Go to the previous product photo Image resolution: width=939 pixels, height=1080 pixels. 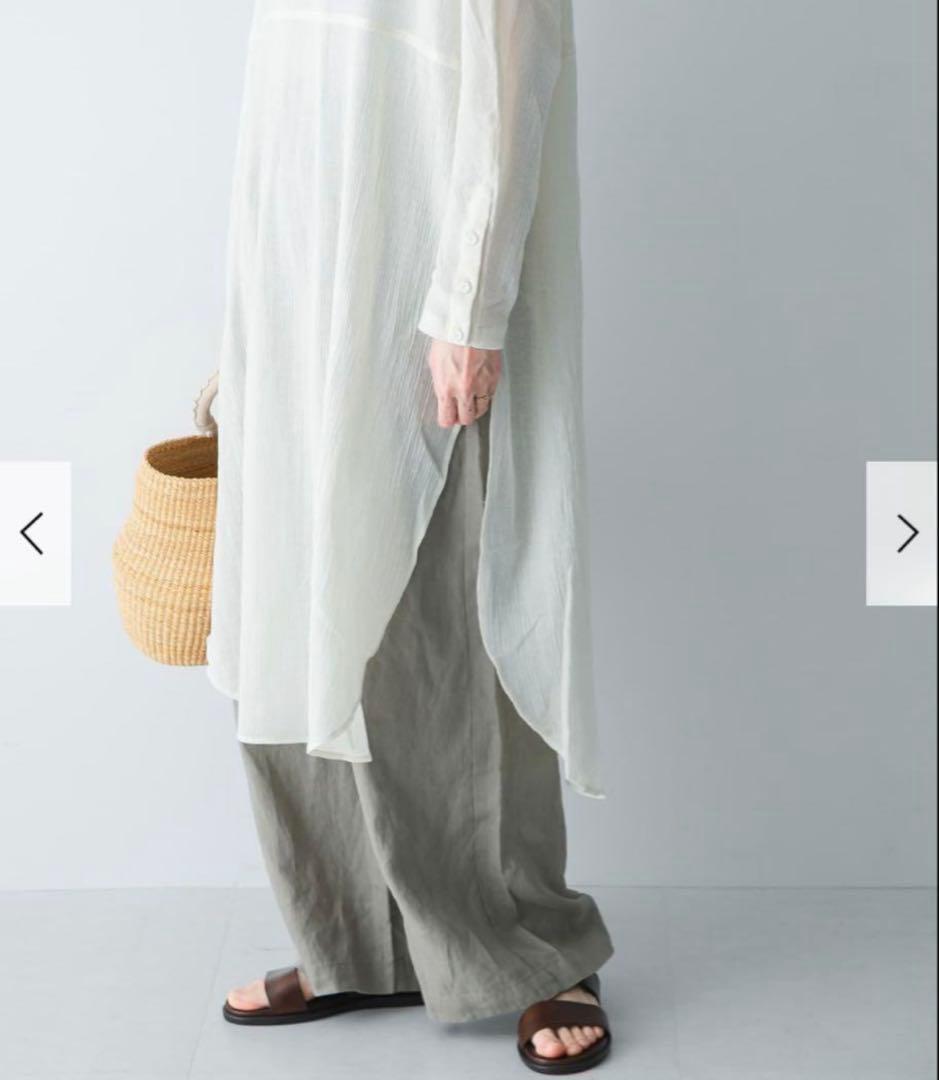(x=33, y=533)
